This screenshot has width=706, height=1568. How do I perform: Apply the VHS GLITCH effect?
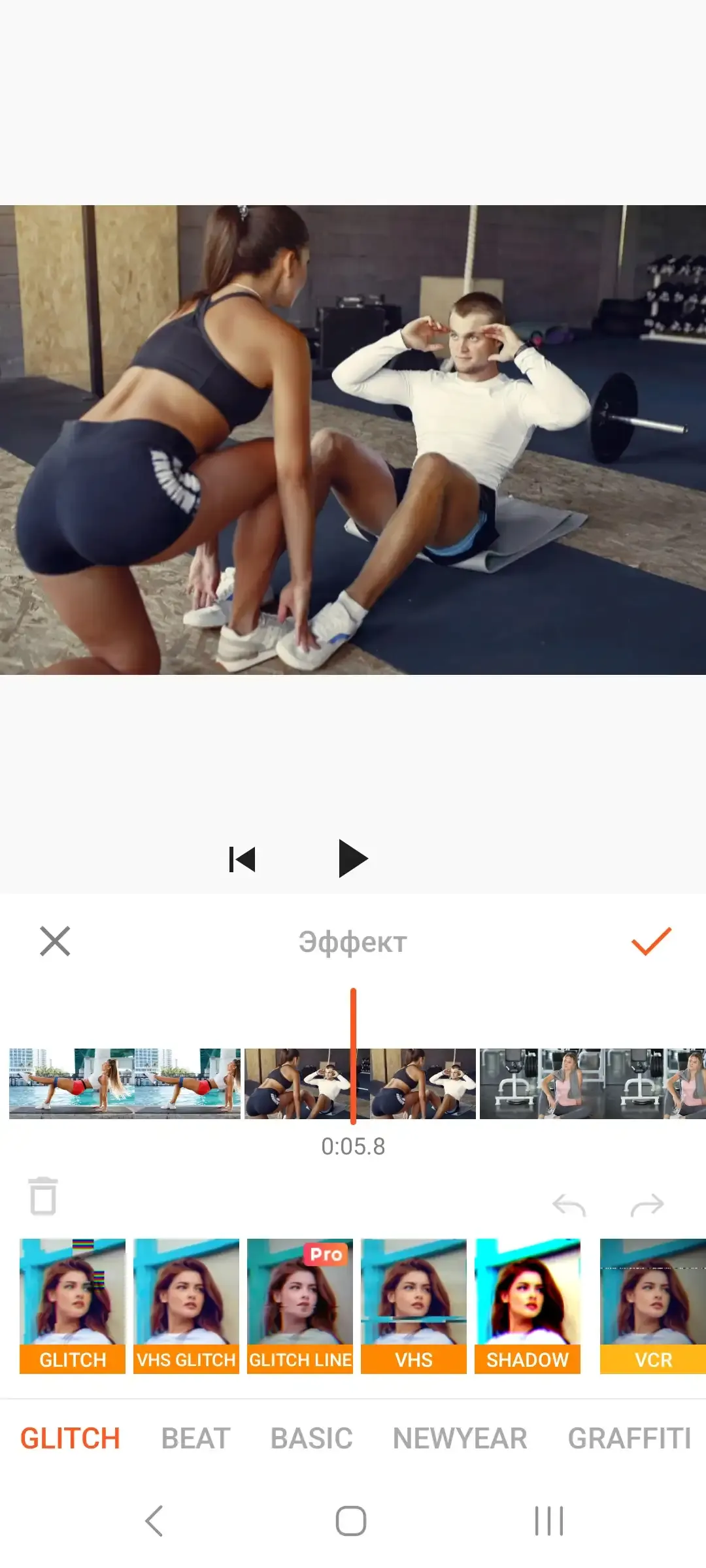[186, 1306]
